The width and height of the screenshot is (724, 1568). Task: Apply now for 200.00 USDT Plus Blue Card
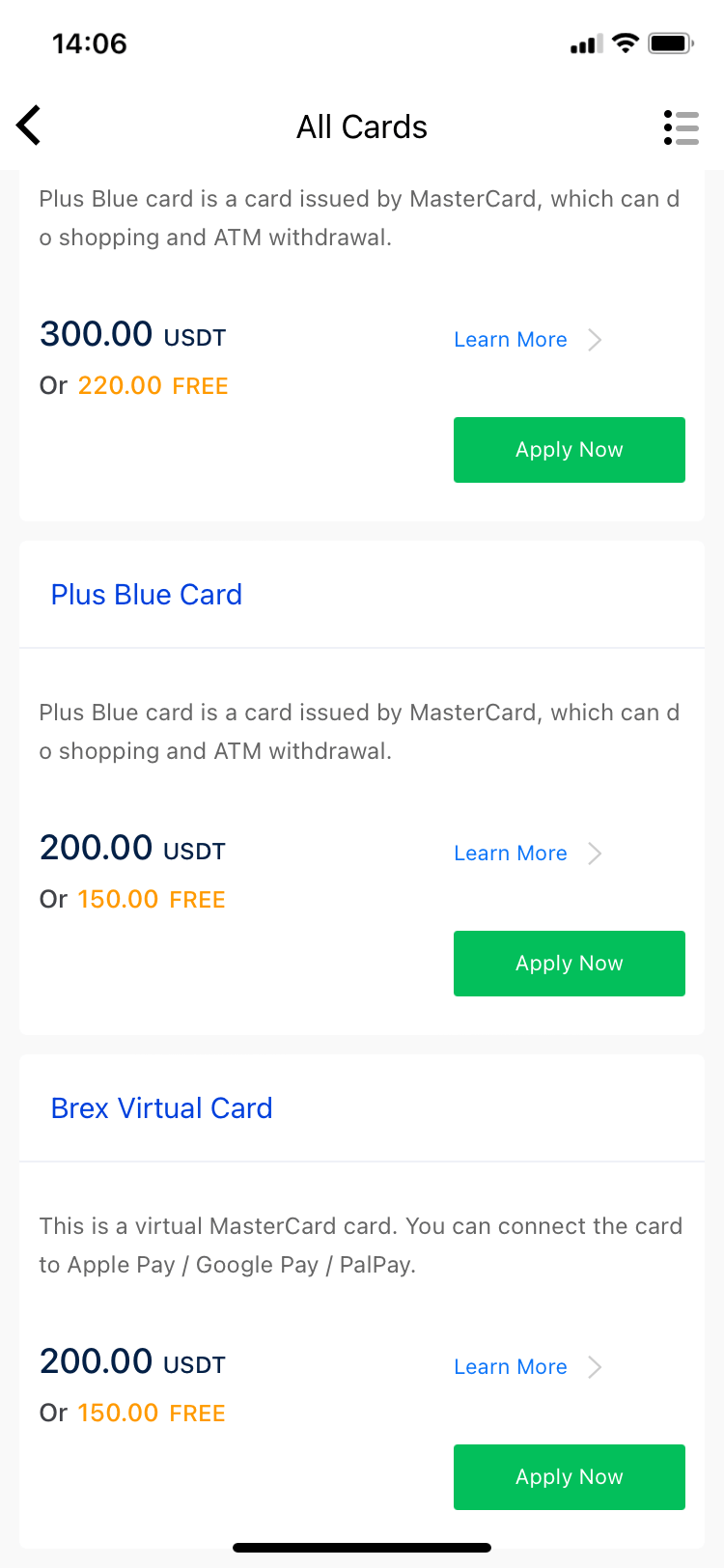(x=569, y=964)
